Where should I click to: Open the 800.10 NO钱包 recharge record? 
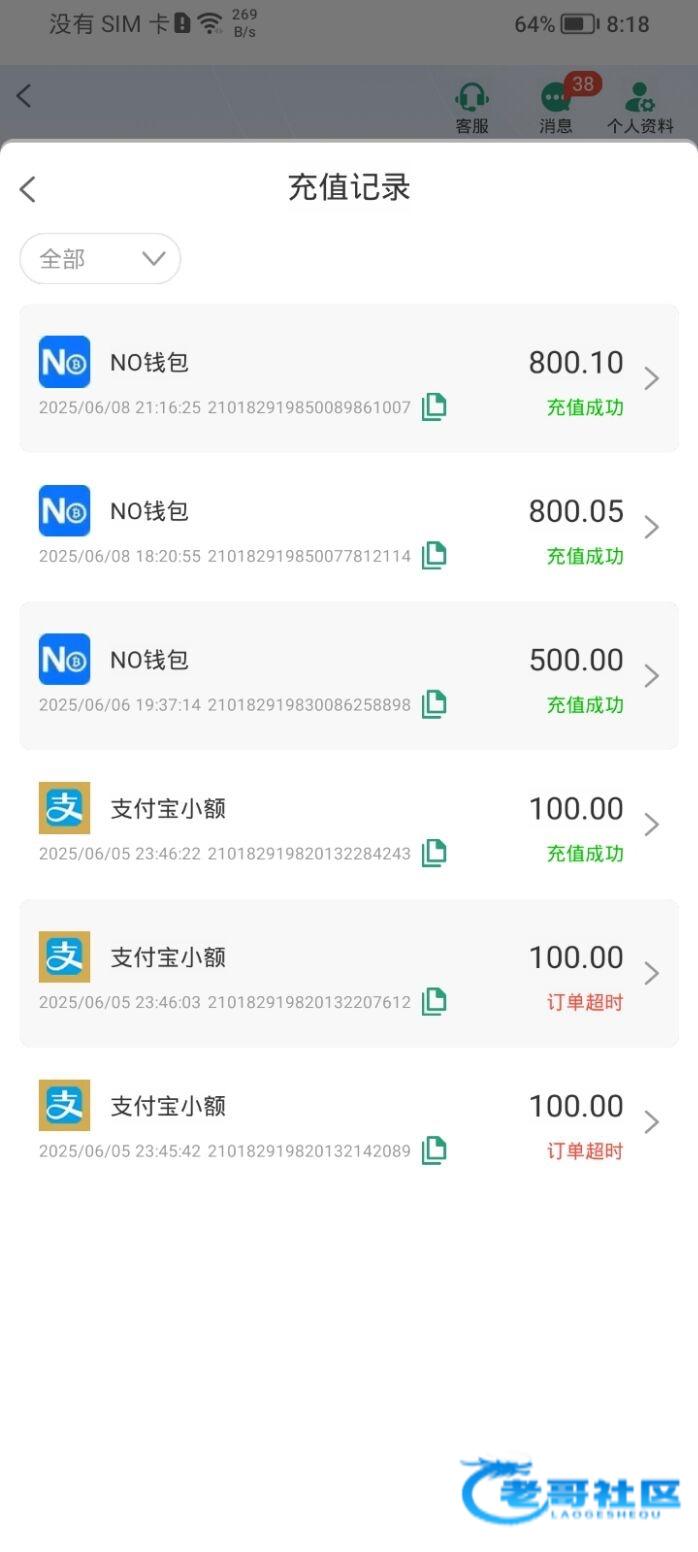[349, 378]
